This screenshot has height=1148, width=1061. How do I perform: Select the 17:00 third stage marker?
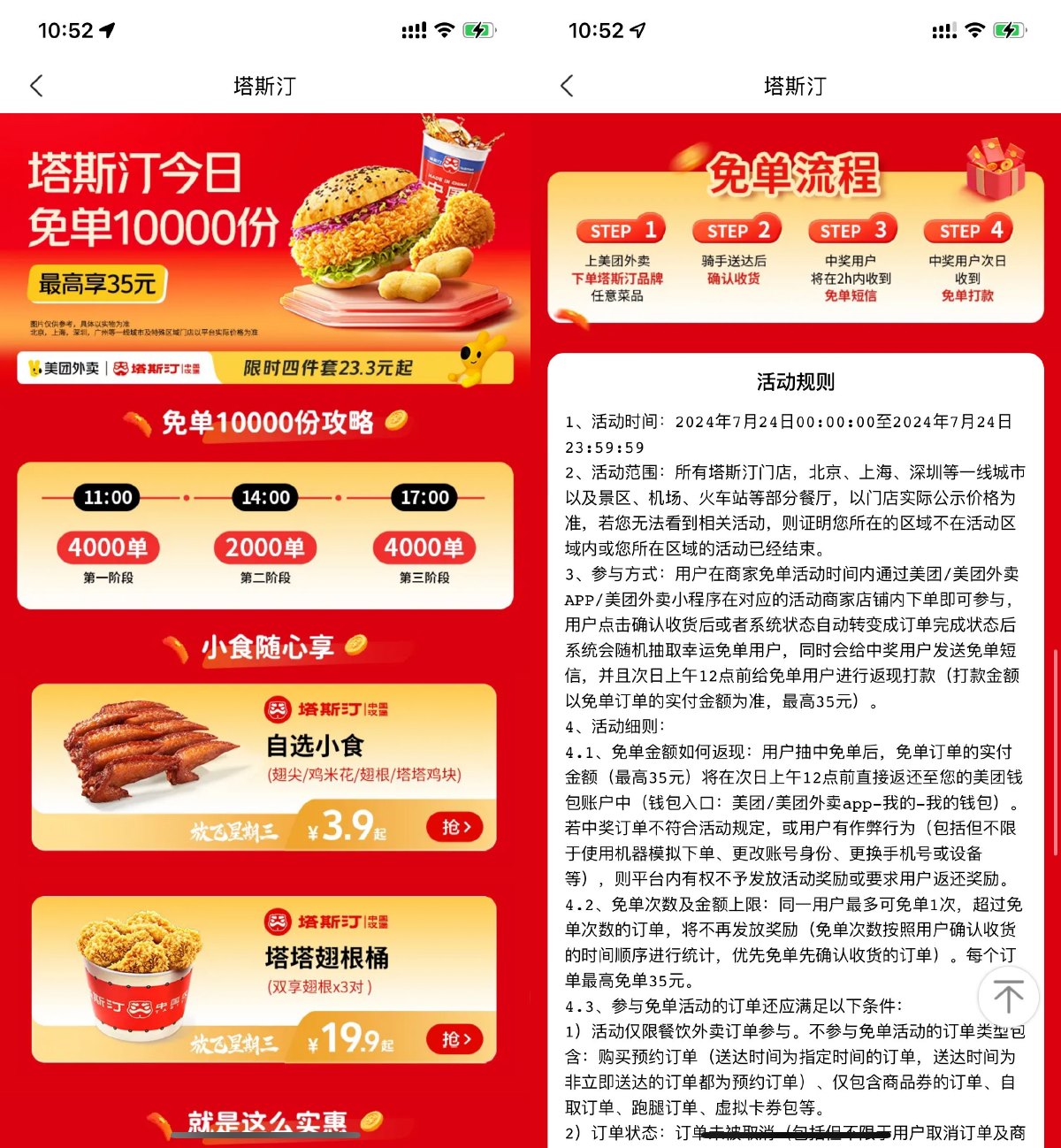point(424,498)
